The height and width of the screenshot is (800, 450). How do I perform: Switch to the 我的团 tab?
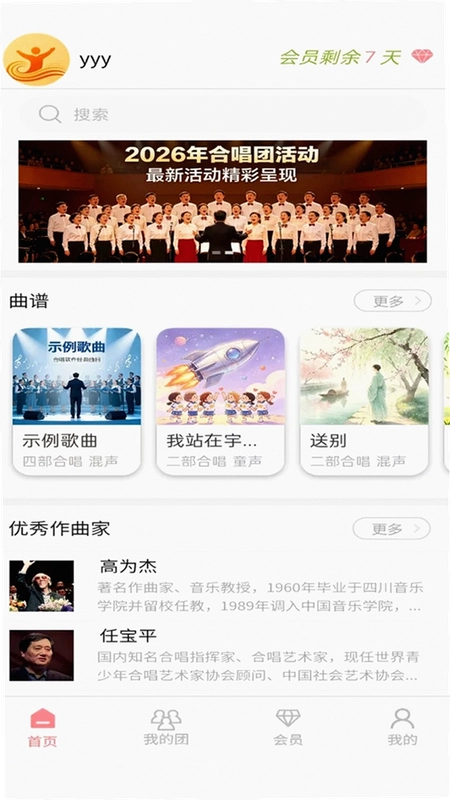(x=166, y=727)
